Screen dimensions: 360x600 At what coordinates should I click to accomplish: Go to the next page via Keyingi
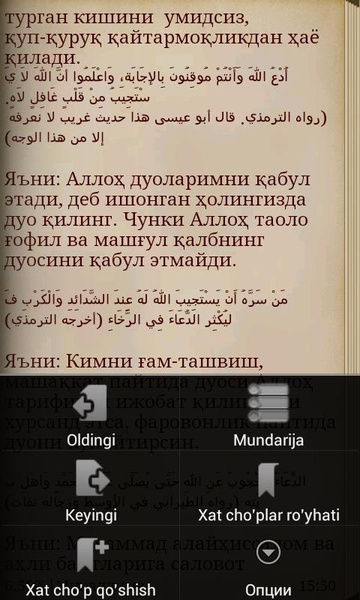coord(90,488)
